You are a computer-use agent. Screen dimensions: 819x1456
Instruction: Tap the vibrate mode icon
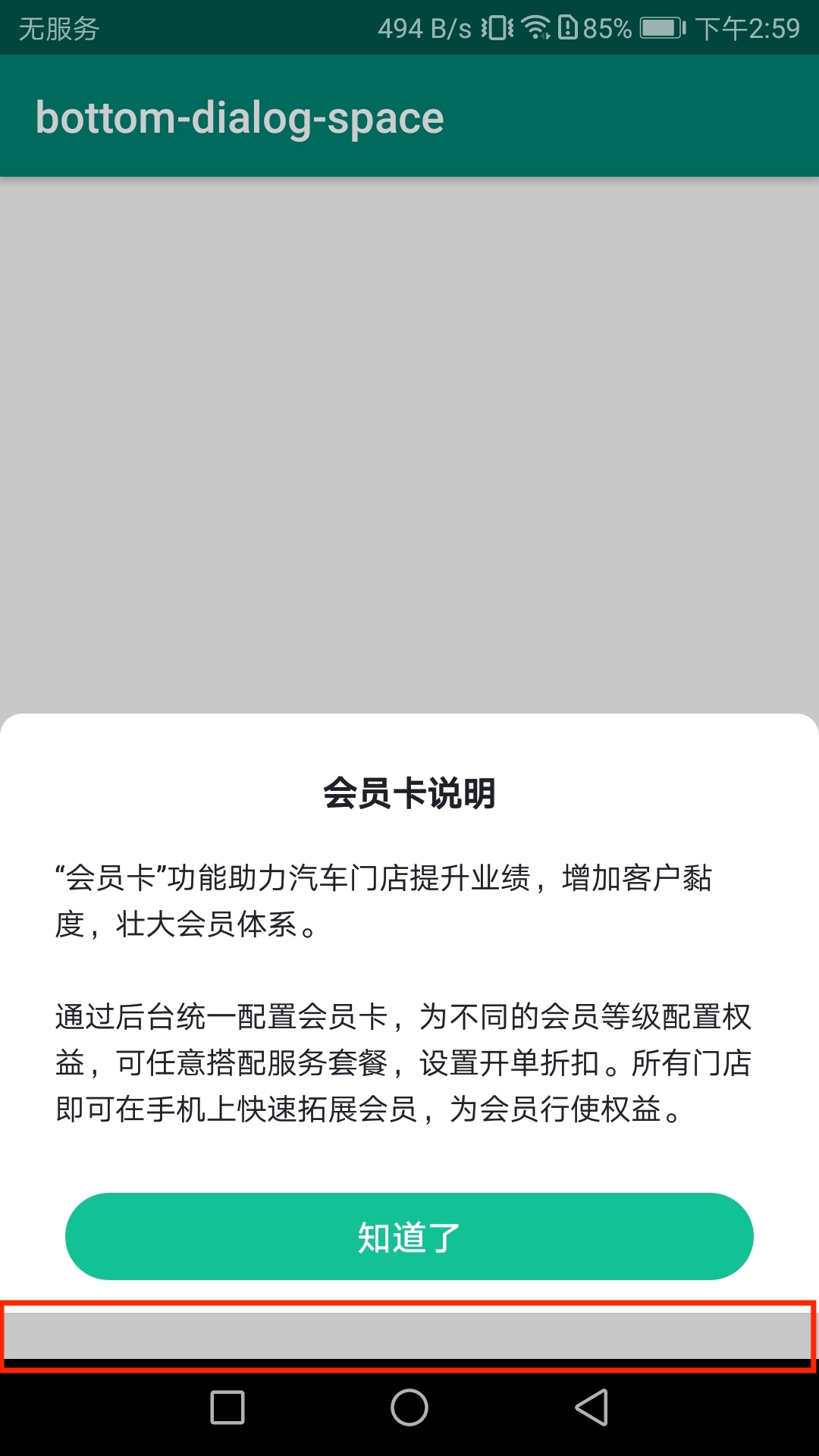click(498, 25)
